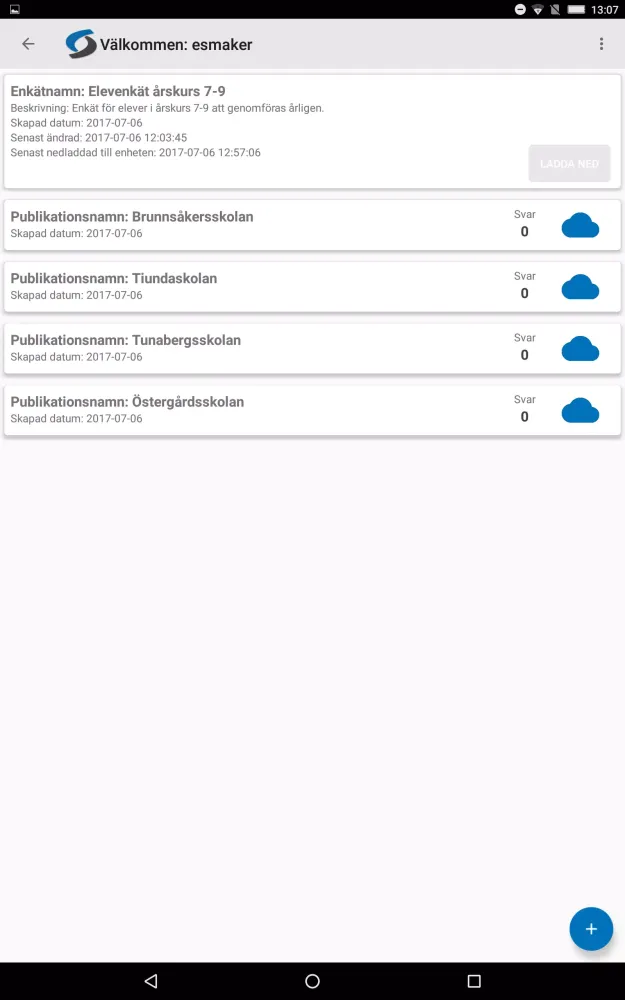
Task: Add a new item with plus button
Action: point(591,929)
